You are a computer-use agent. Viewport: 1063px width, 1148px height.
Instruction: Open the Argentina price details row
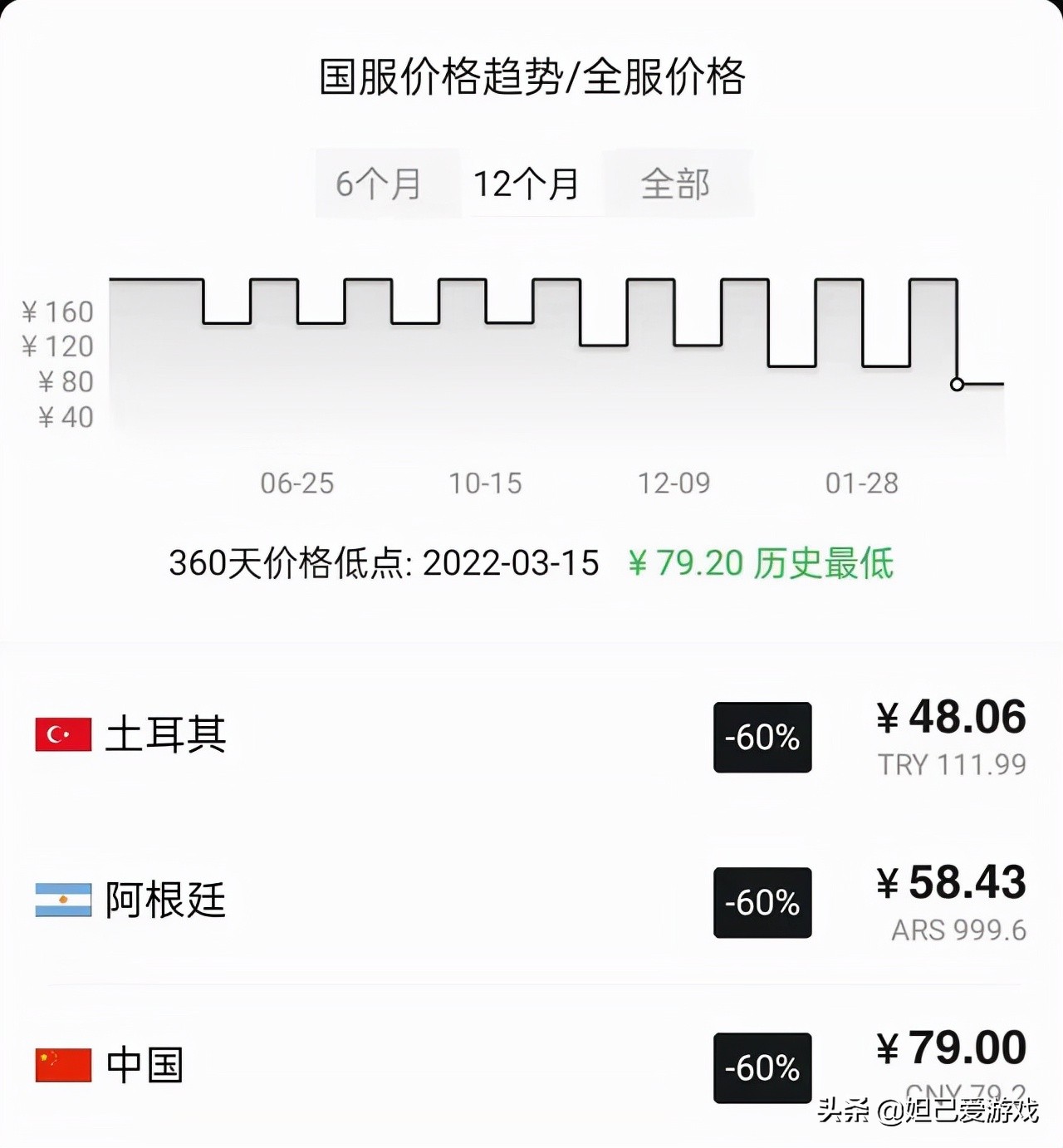(332, 899)
